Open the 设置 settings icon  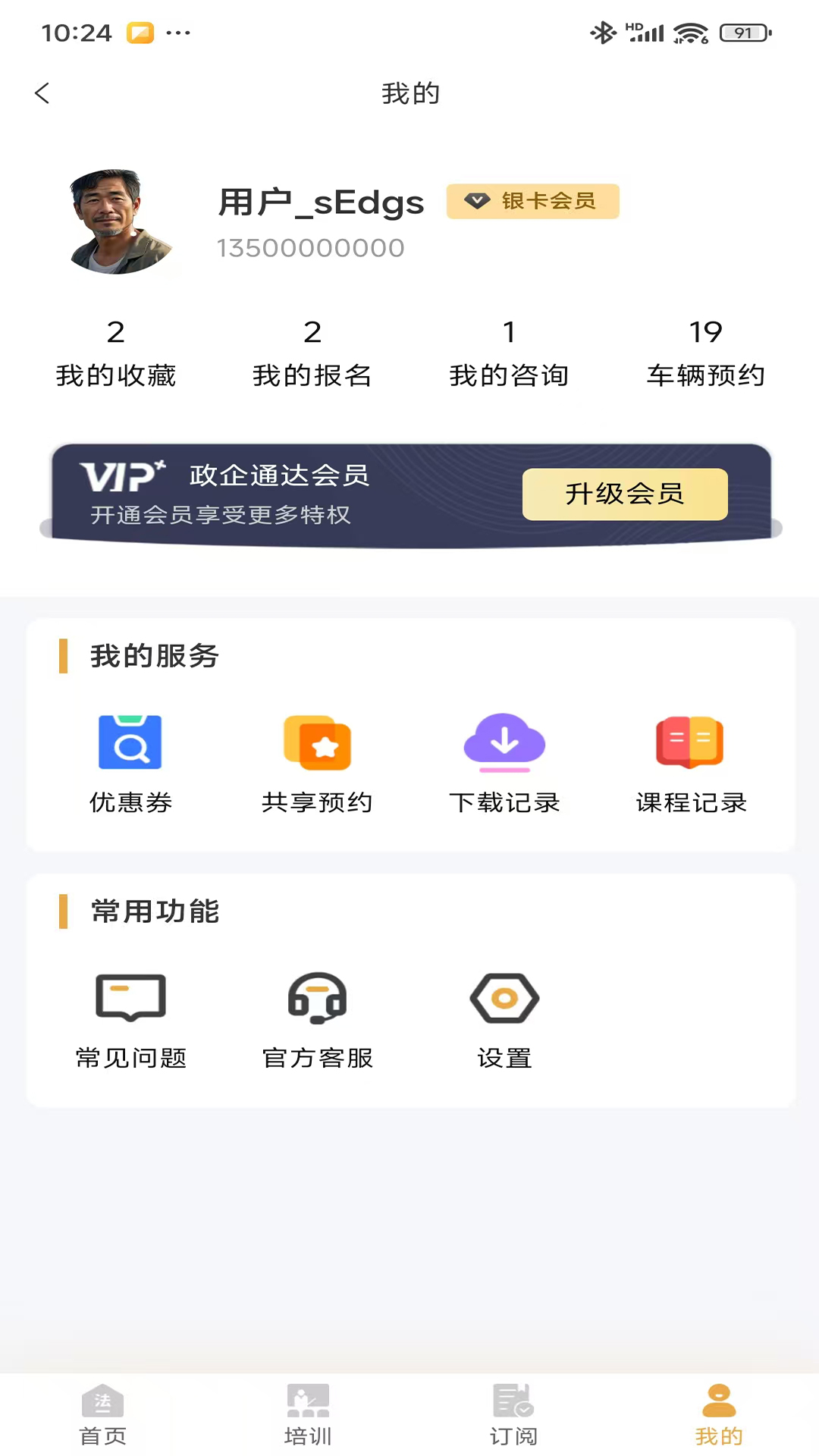[x=504, y=999]
